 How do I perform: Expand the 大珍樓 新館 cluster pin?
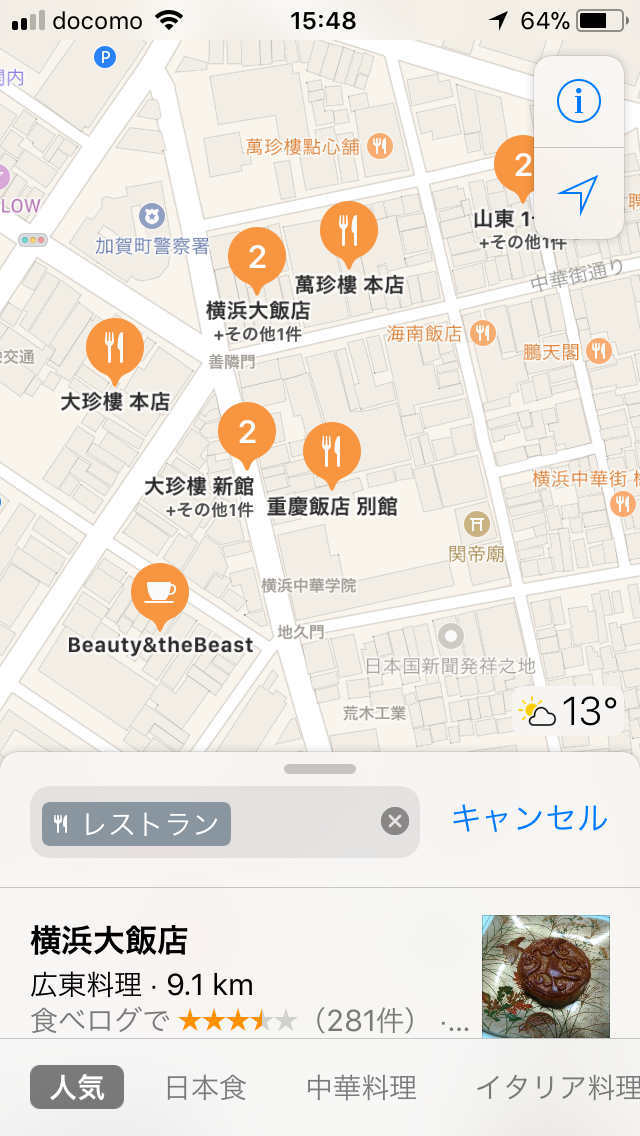click(x=247, y=433)
